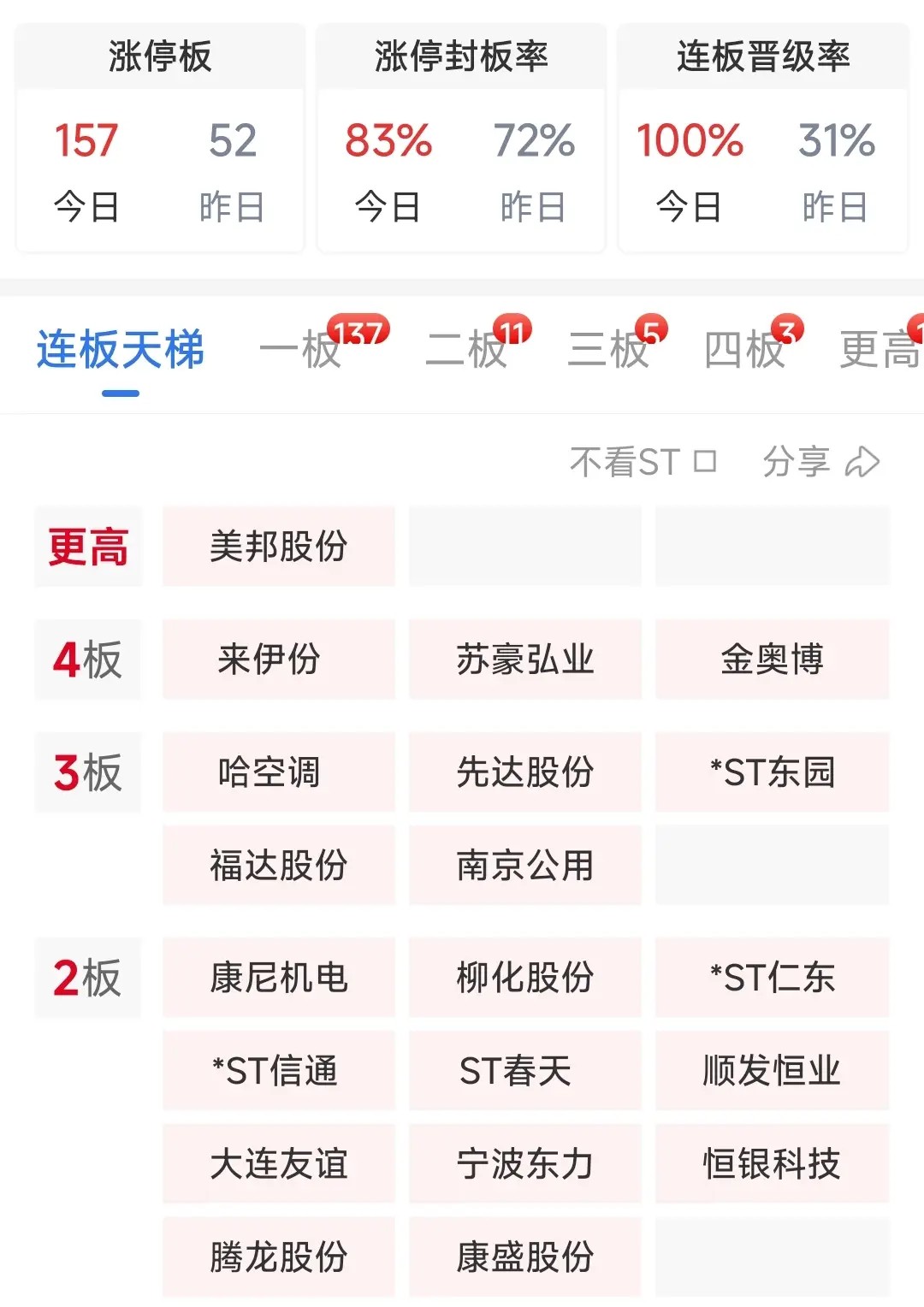Open stock 来伊份

tap(279, 659)
